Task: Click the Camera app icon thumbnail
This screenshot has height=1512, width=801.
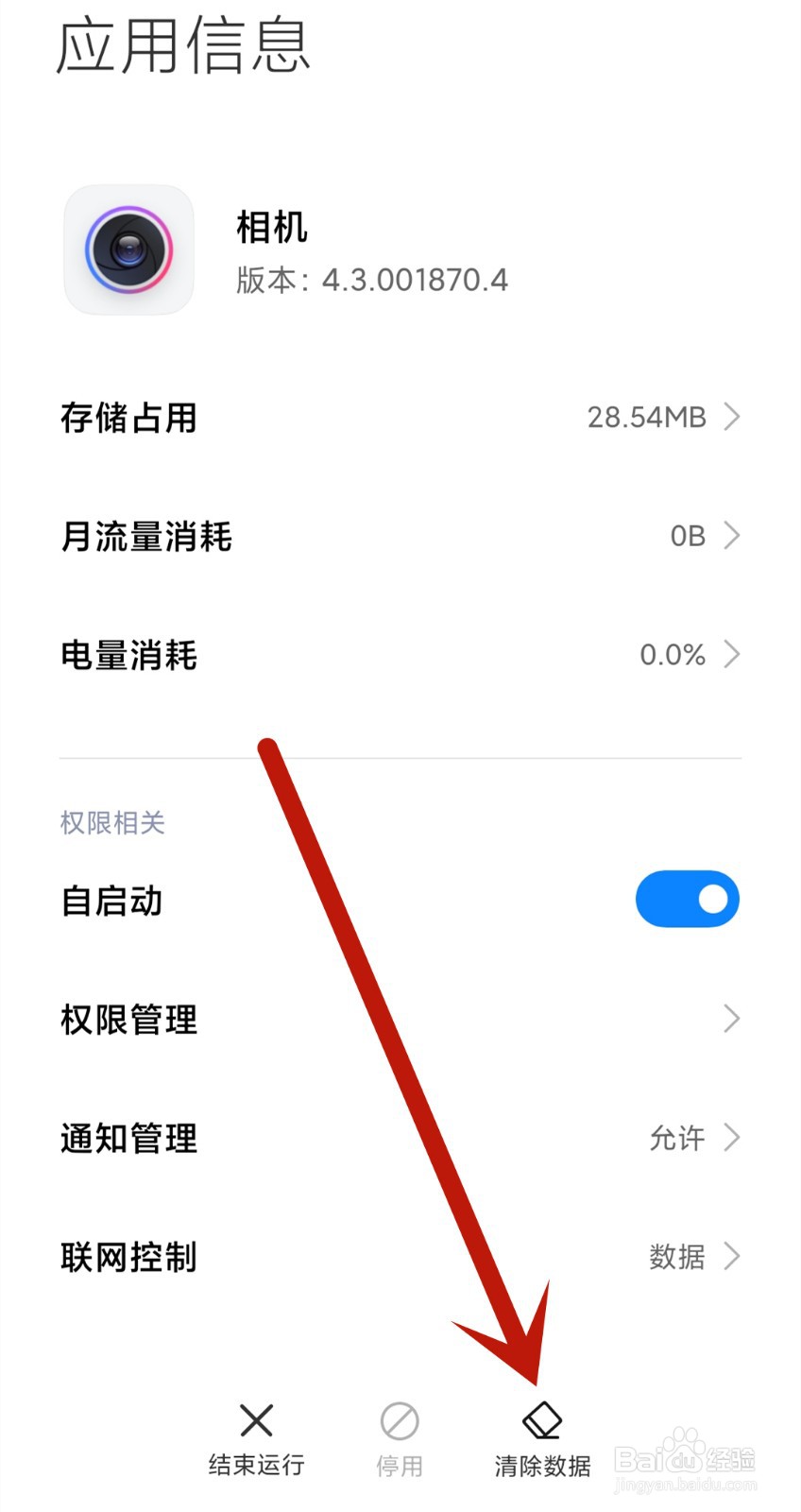Action: point(128,249)
